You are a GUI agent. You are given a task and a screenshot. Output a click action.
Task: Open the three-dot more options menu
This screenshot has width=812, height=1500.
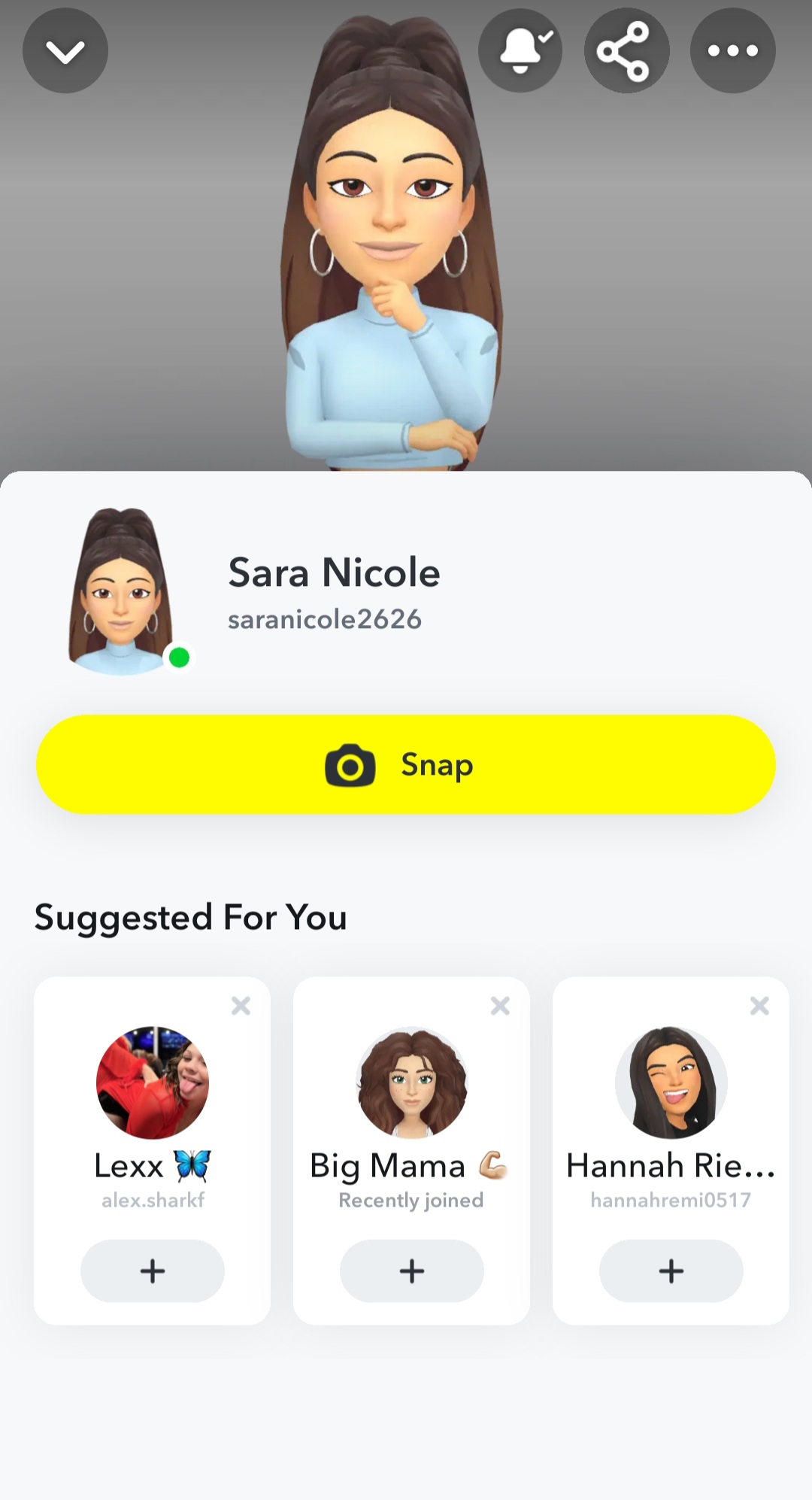click(732, 51)
